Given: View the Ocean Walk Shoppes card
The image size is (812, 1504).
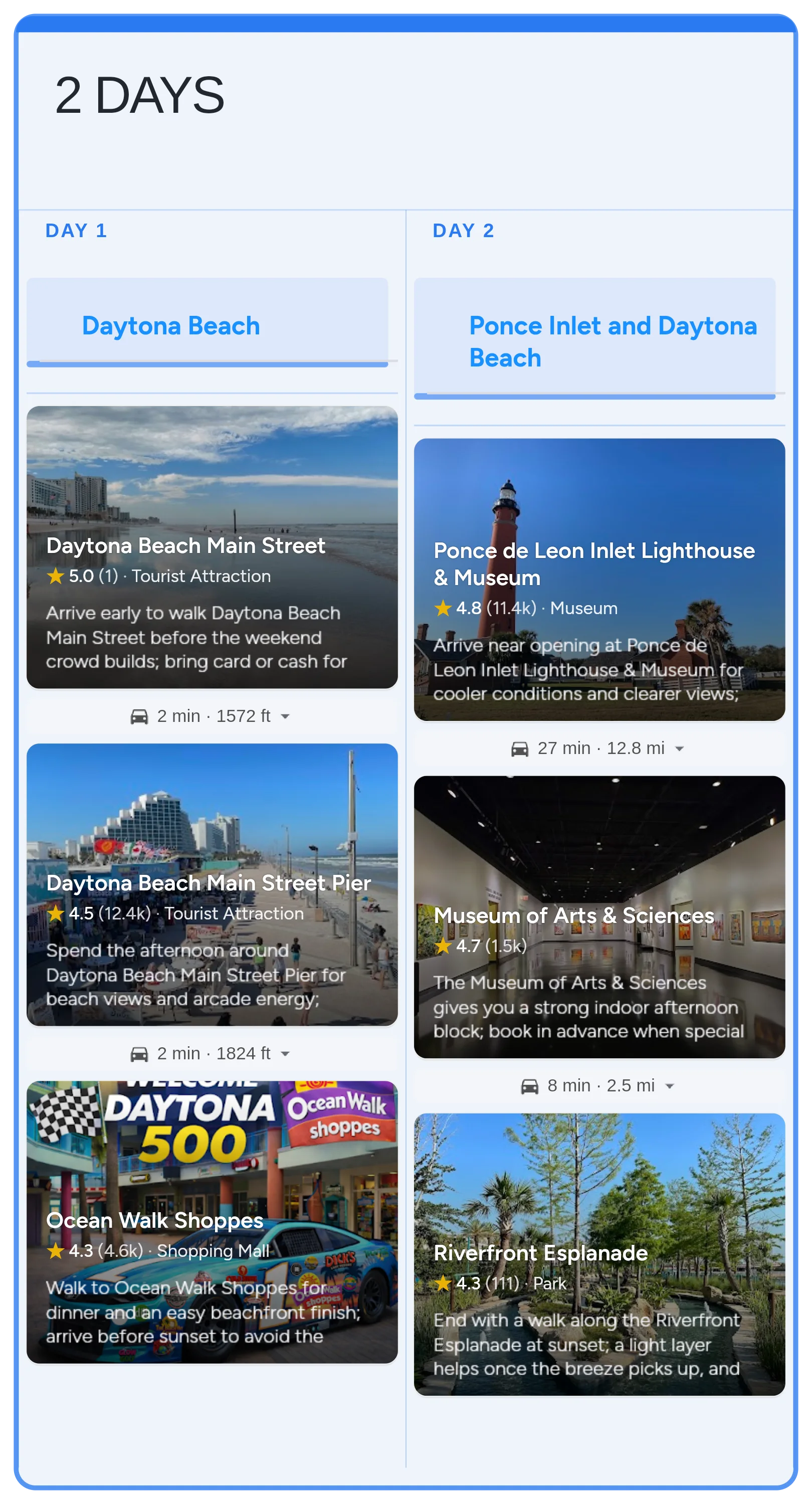Looking at the screenshot, I should tap(212, 1221).
